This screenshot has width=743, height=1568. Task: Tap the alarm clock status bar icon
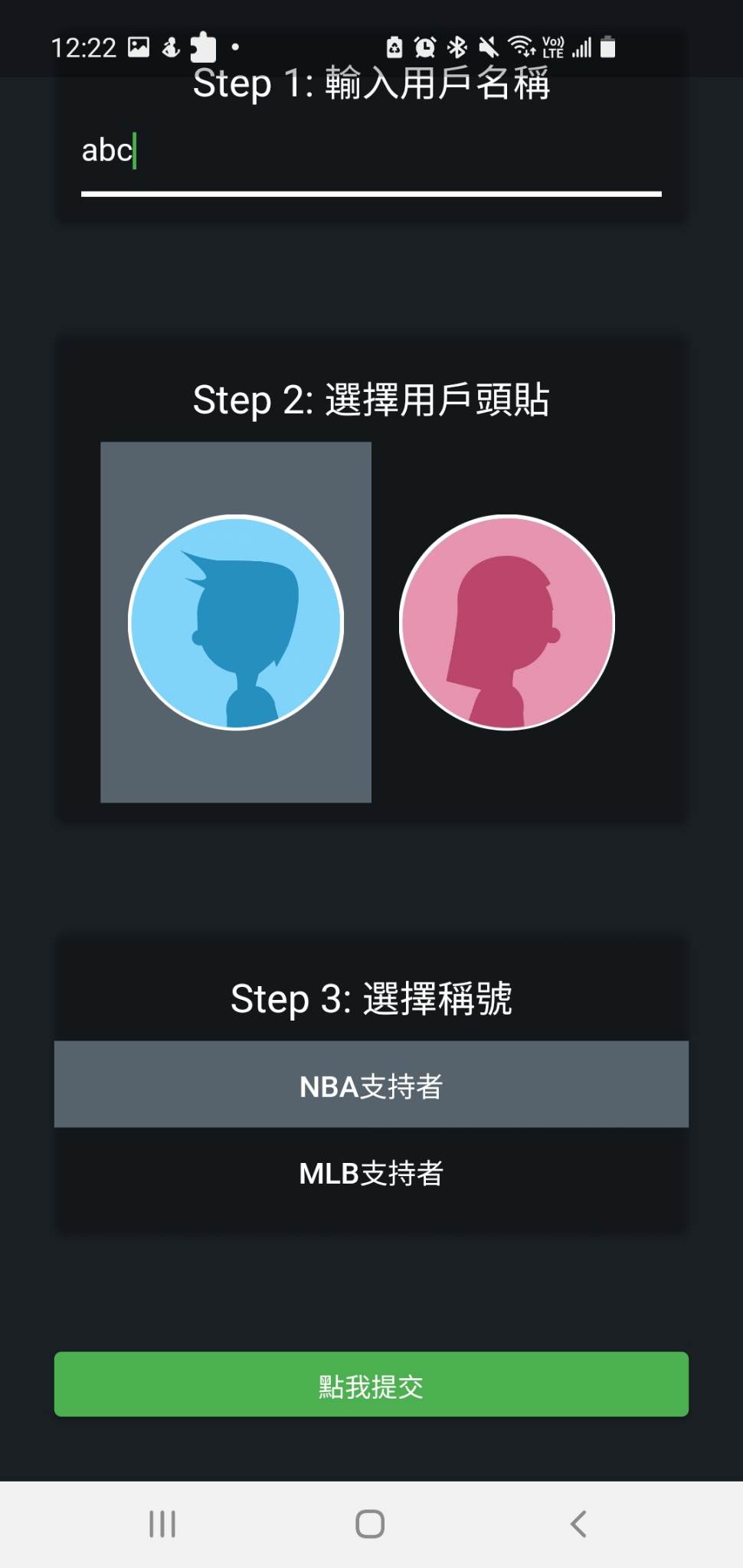426,47
